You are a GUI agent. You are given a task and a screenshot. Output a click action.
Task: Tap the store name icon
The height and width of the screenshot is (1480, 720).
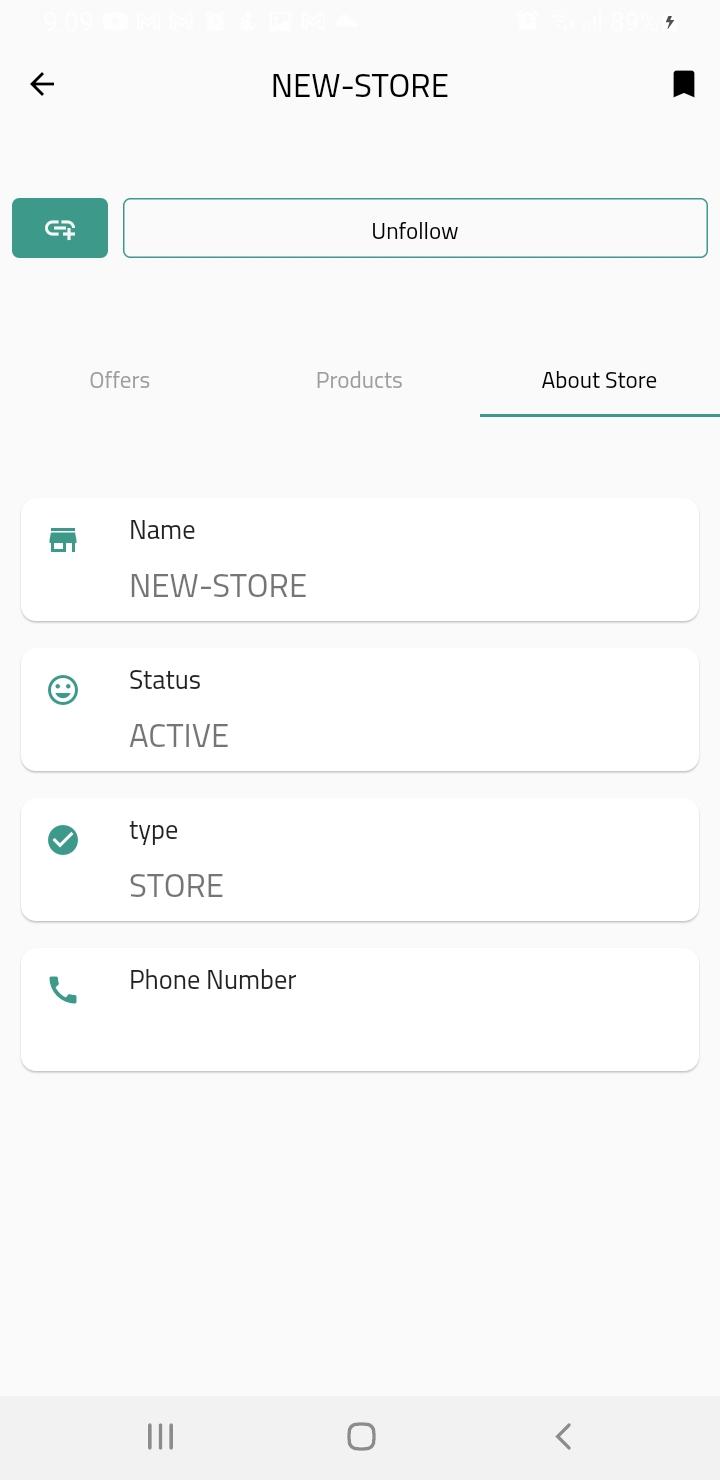pos(63,539)
